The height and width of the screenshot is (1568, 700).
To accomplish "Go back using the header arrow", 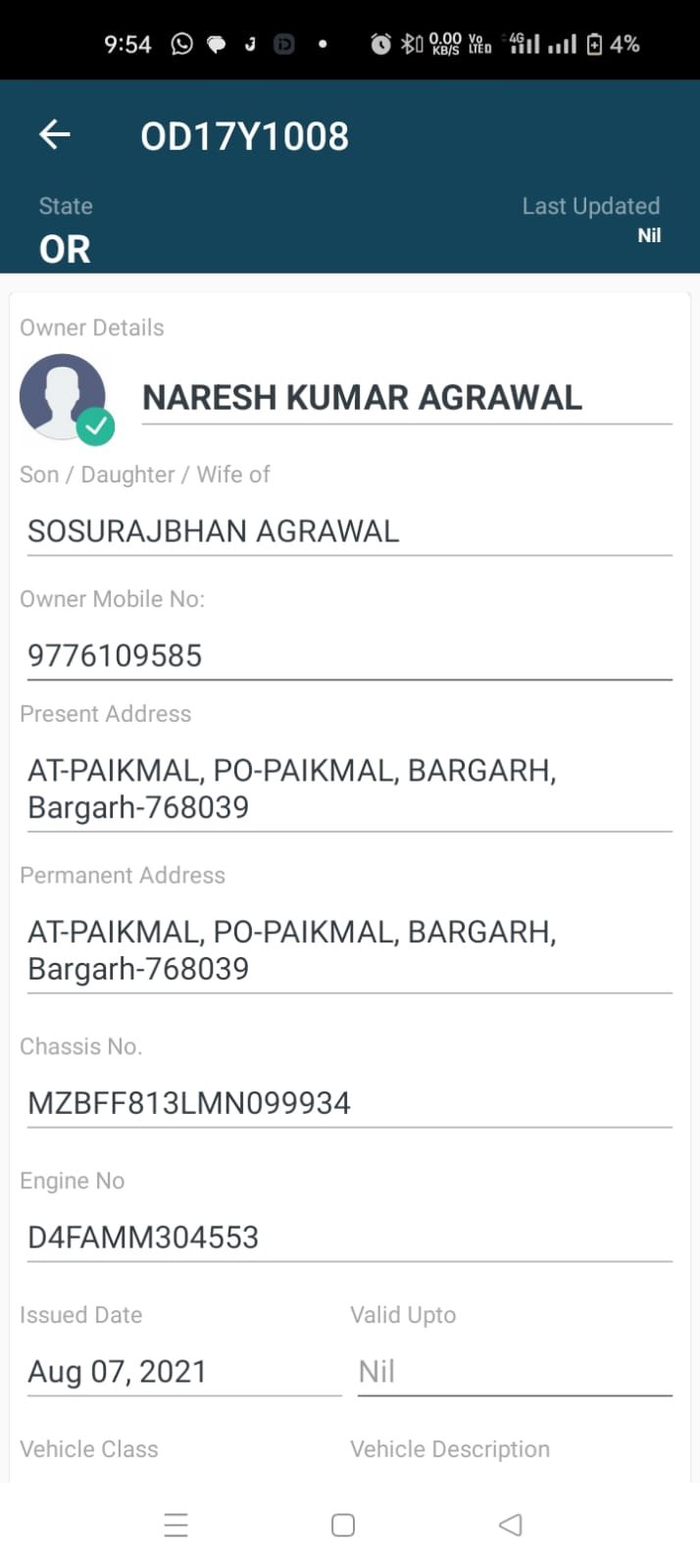I will pos(55,134).
